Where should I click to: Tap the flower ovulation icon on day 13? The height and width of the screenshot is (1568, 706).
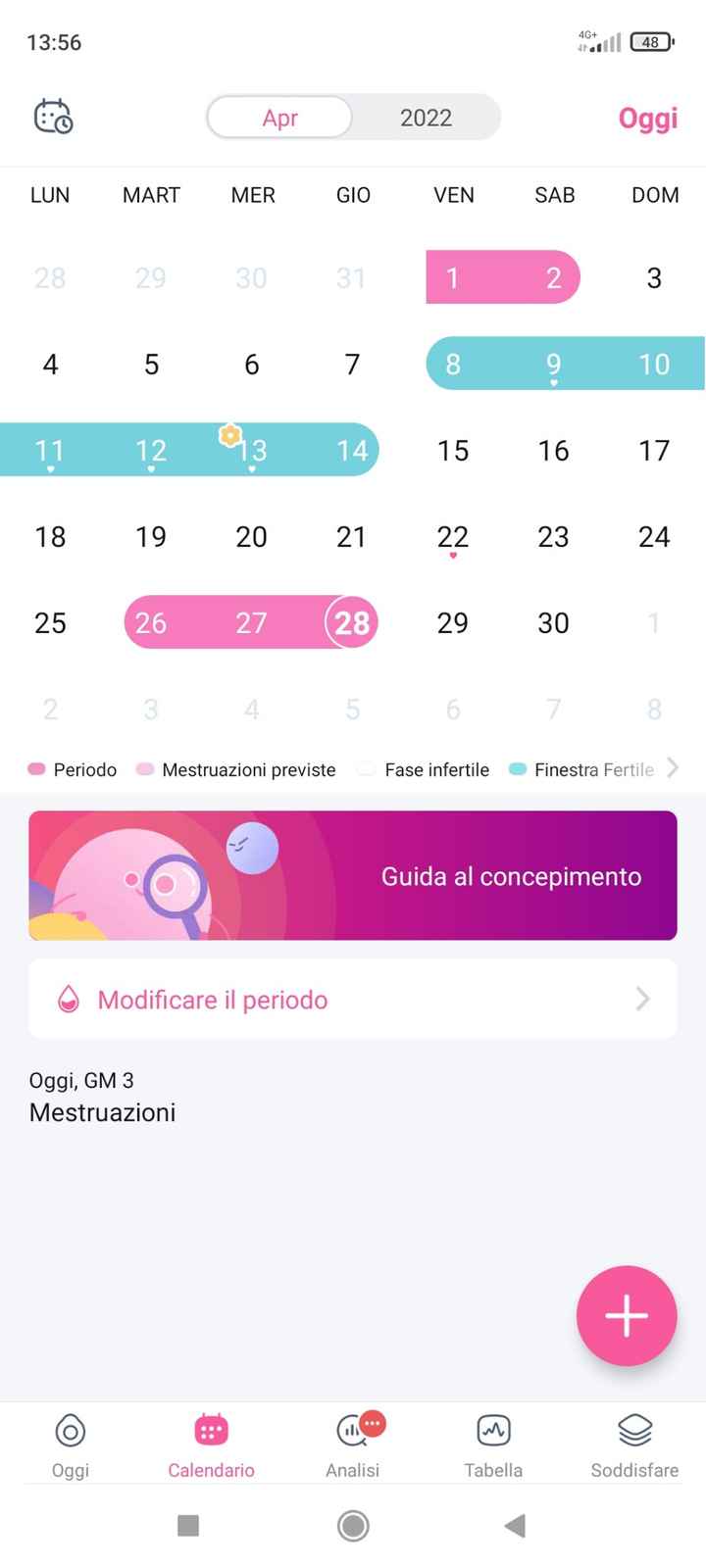(229, 435)
